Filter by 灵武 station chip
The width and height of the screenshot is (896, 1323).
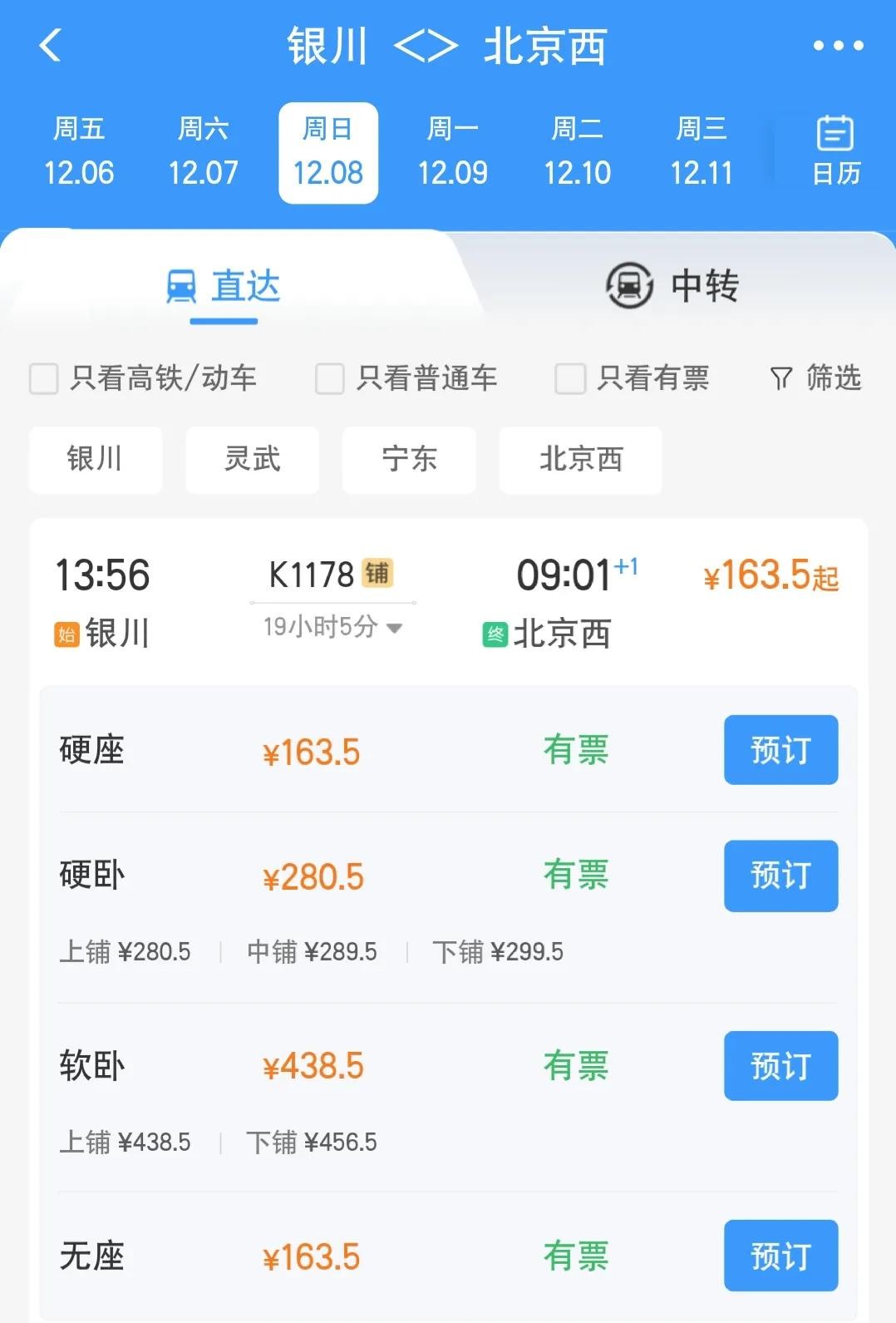252,459
